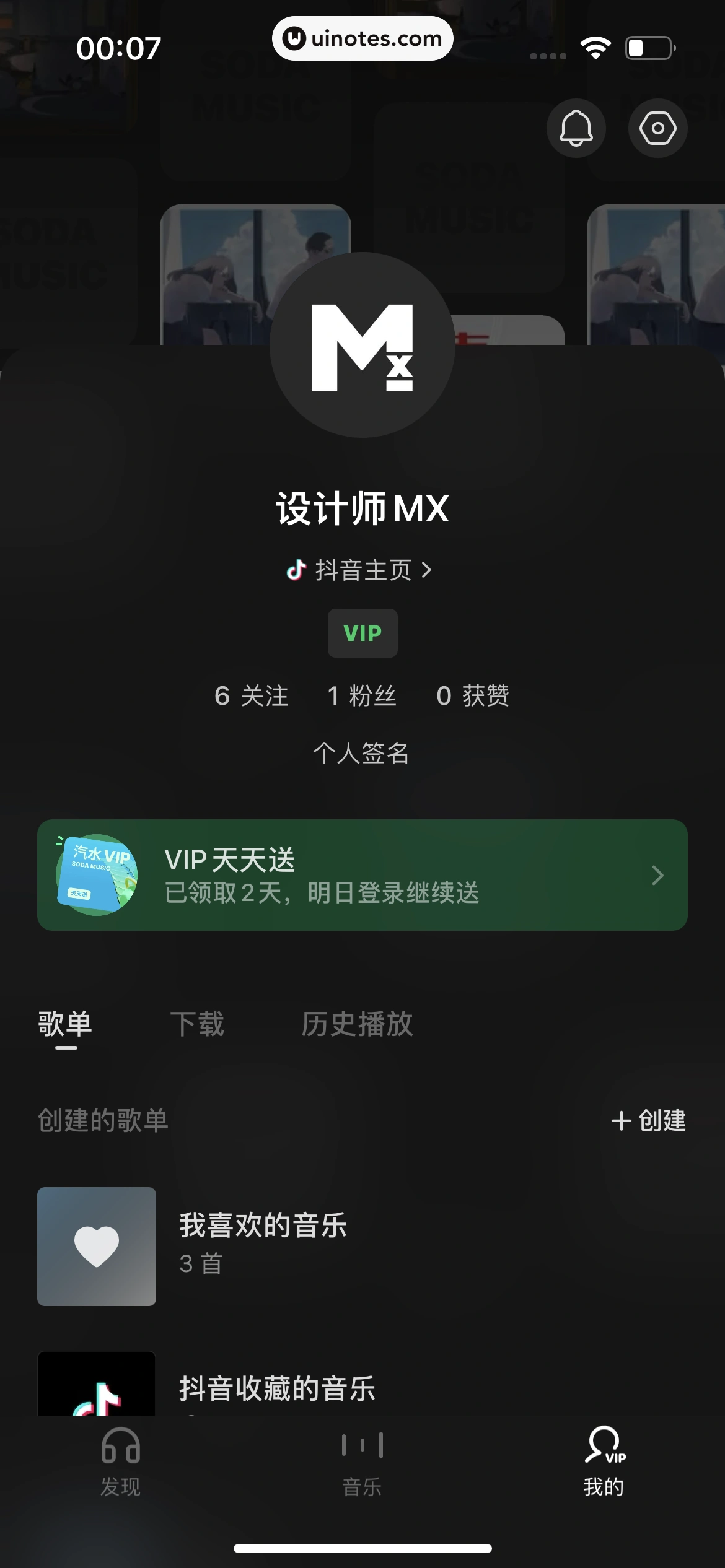The width and height of the screenshot is (725, 1568).
Task: Toggle the VIP membership badge
Action: (x=362, y=633)
